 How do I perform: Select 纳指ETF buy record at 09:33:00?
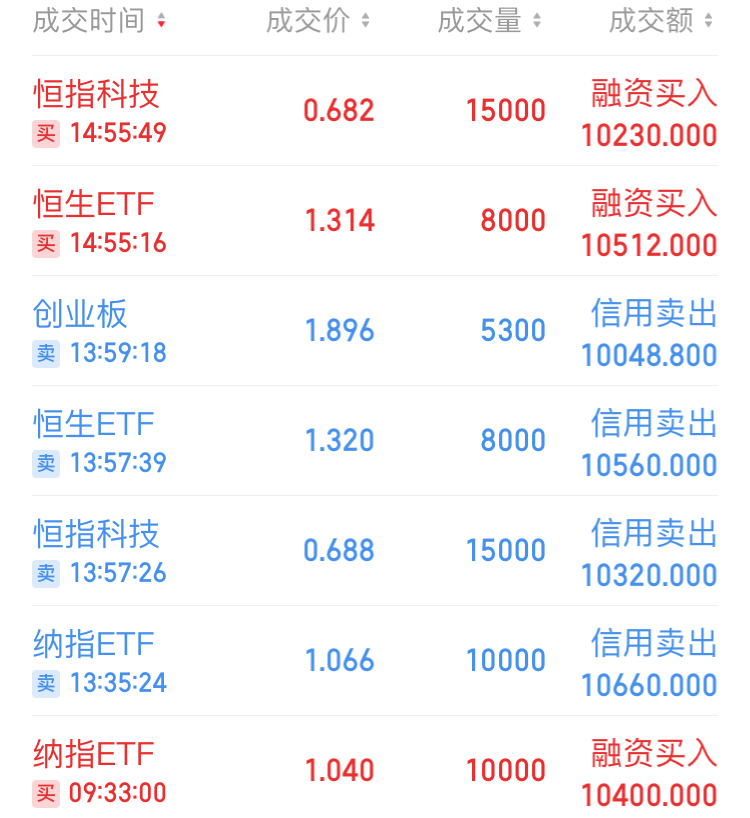coord(374,770)
